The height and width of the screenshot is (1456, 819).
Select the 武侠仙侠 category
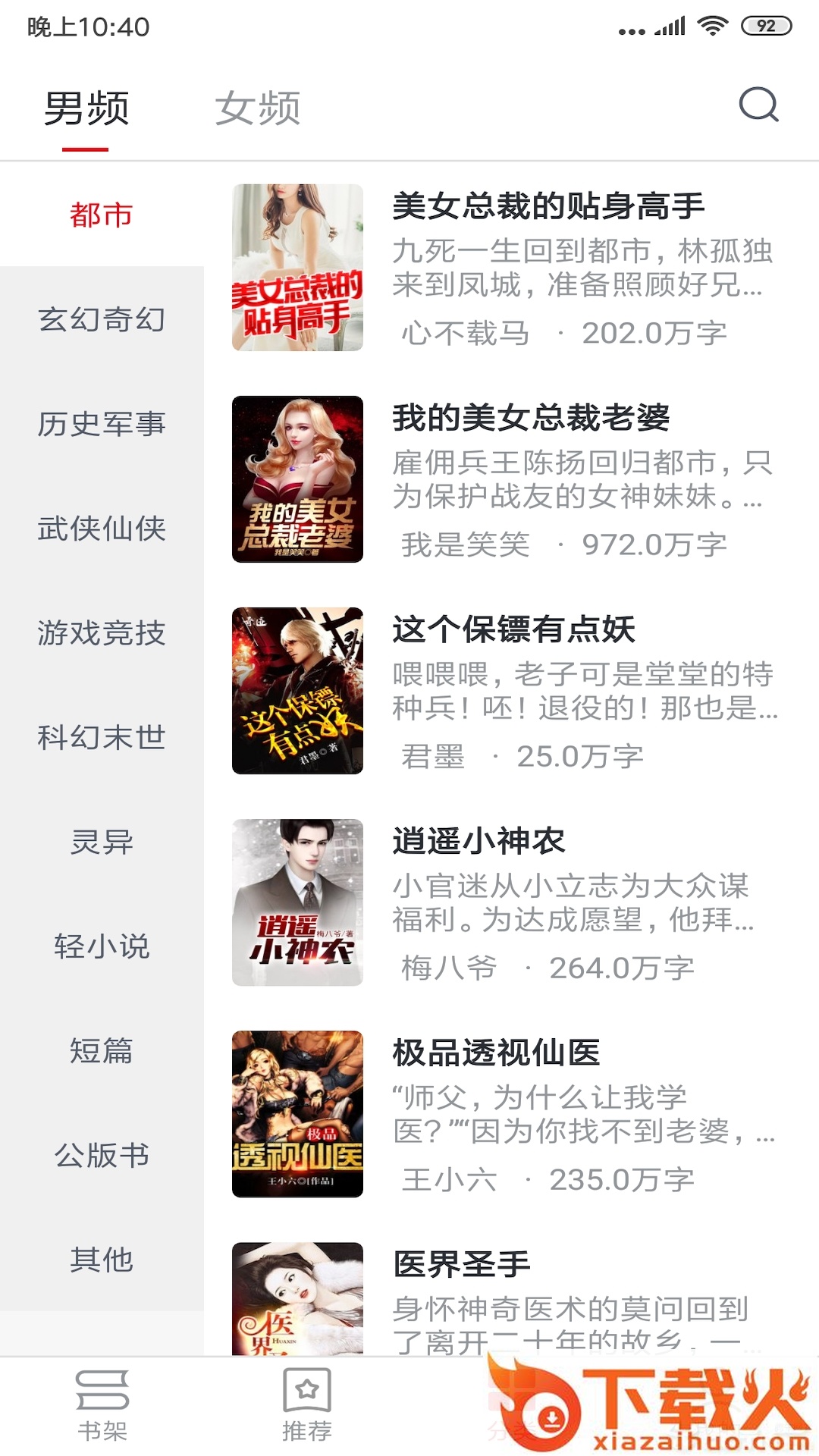click(102, 529)
